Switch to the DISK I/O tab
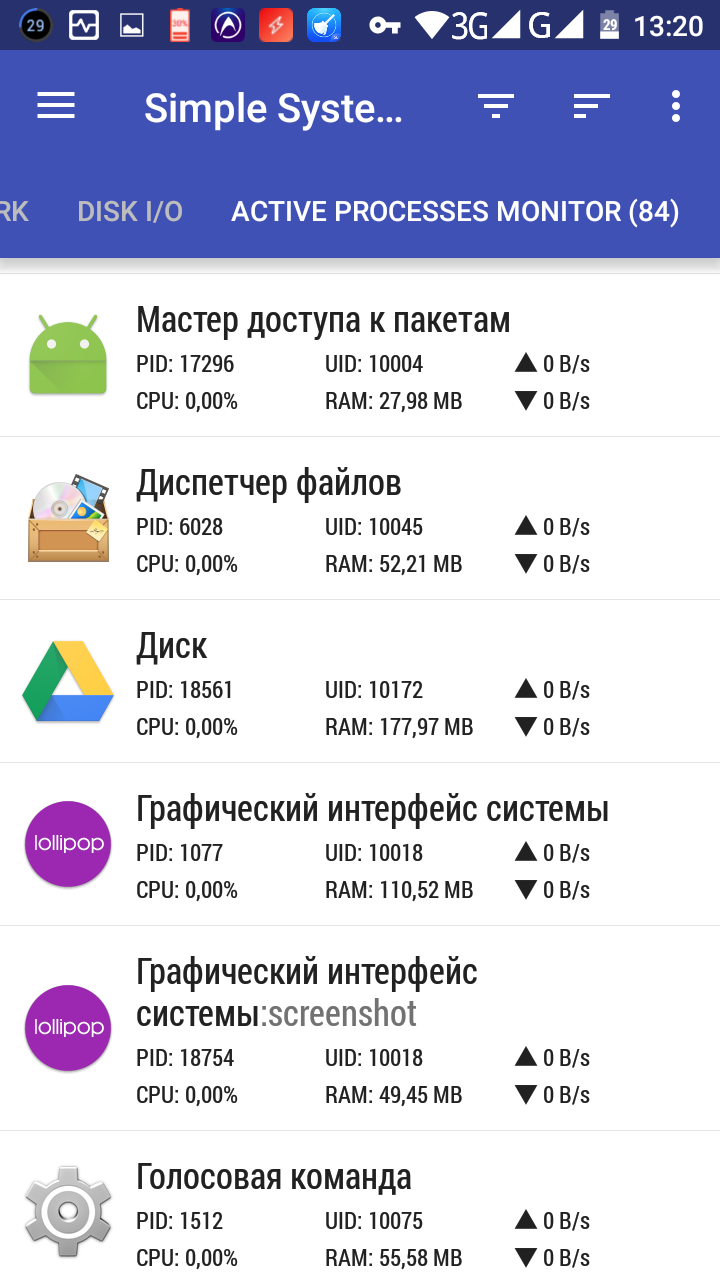Viewport: 720px width, 1280px height. [130, 211]
